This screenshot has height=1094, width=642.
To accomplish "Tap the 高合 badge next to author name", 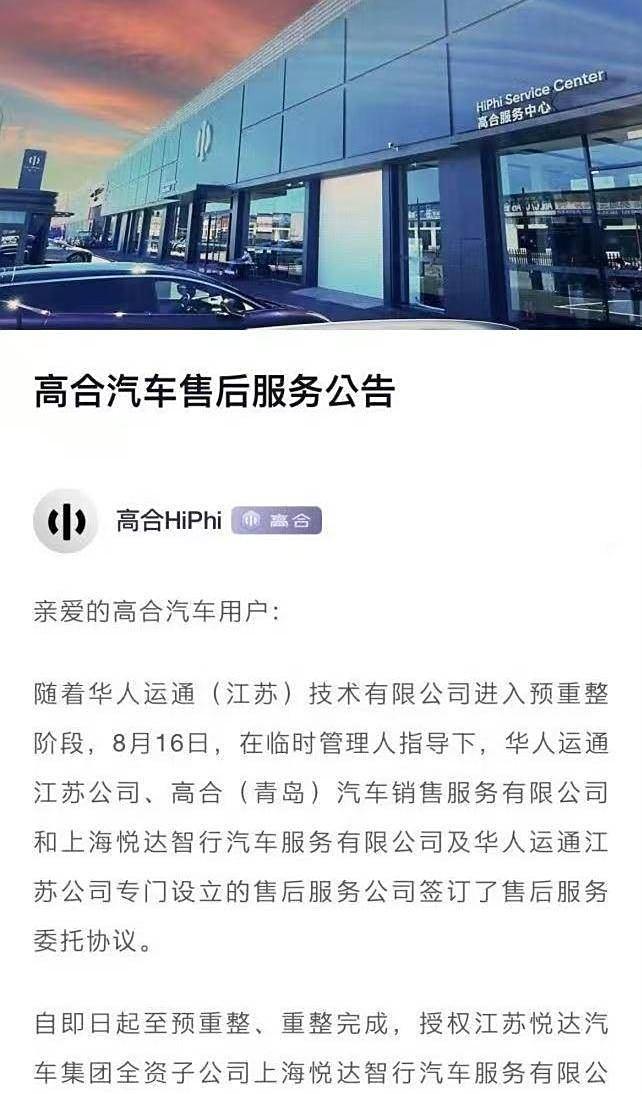I will [x=277, y=521].
